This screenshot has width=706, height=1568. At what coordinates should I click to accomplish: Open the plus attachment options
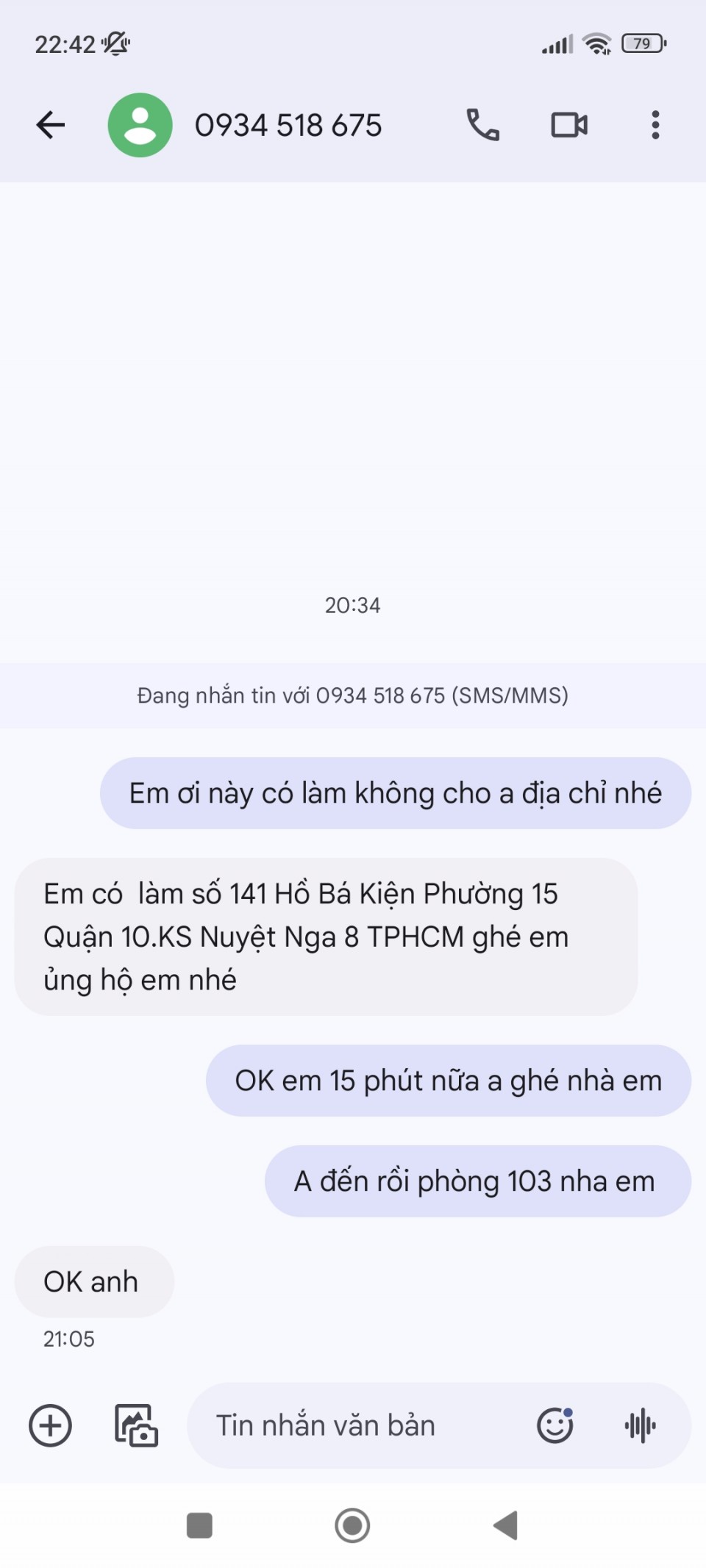click(x=50, y=1425)
